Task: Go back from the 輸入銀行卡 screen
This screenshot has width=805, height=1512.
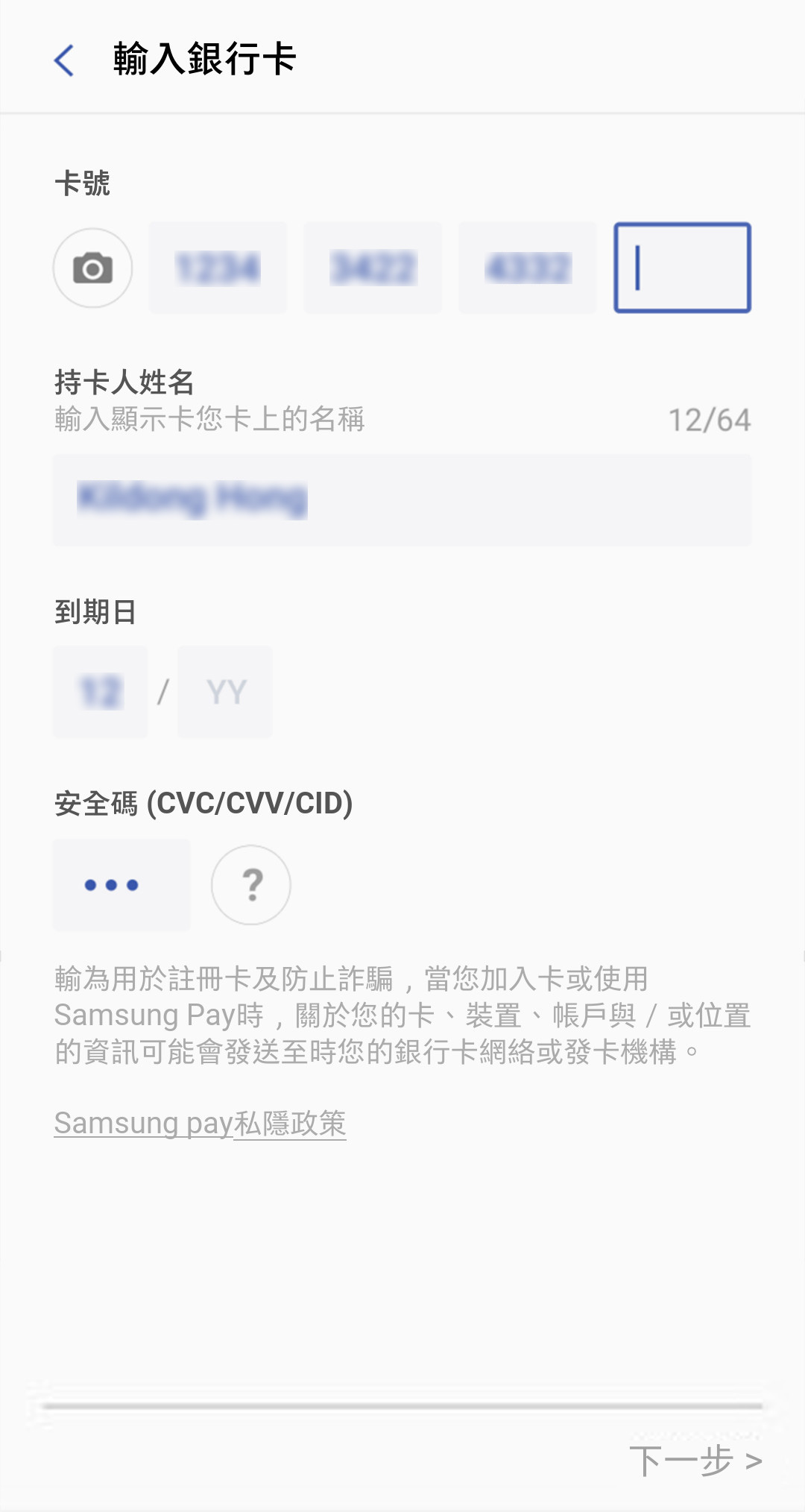Action: (x=64, y=60)
